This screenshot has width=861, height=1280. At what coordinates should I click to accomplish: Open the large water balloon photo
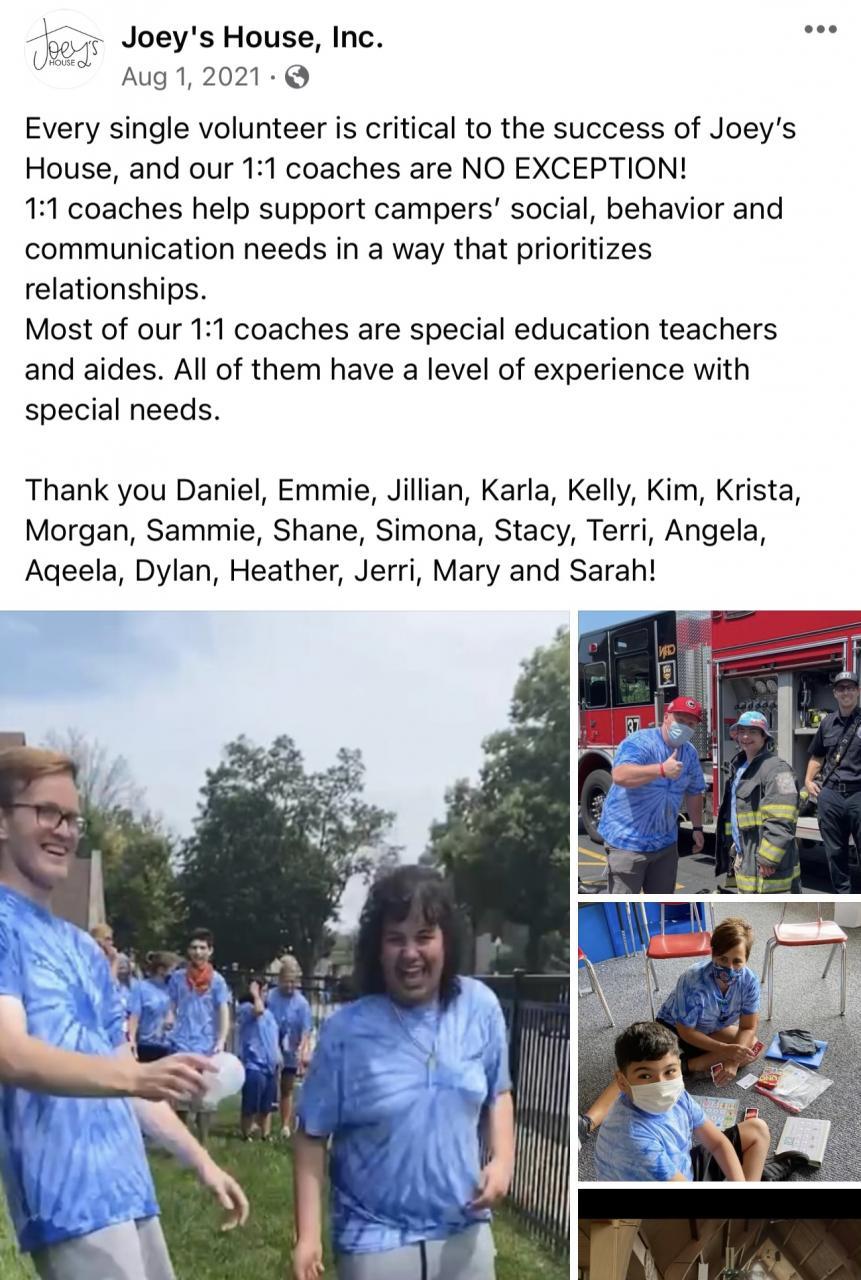click(284, 945)
